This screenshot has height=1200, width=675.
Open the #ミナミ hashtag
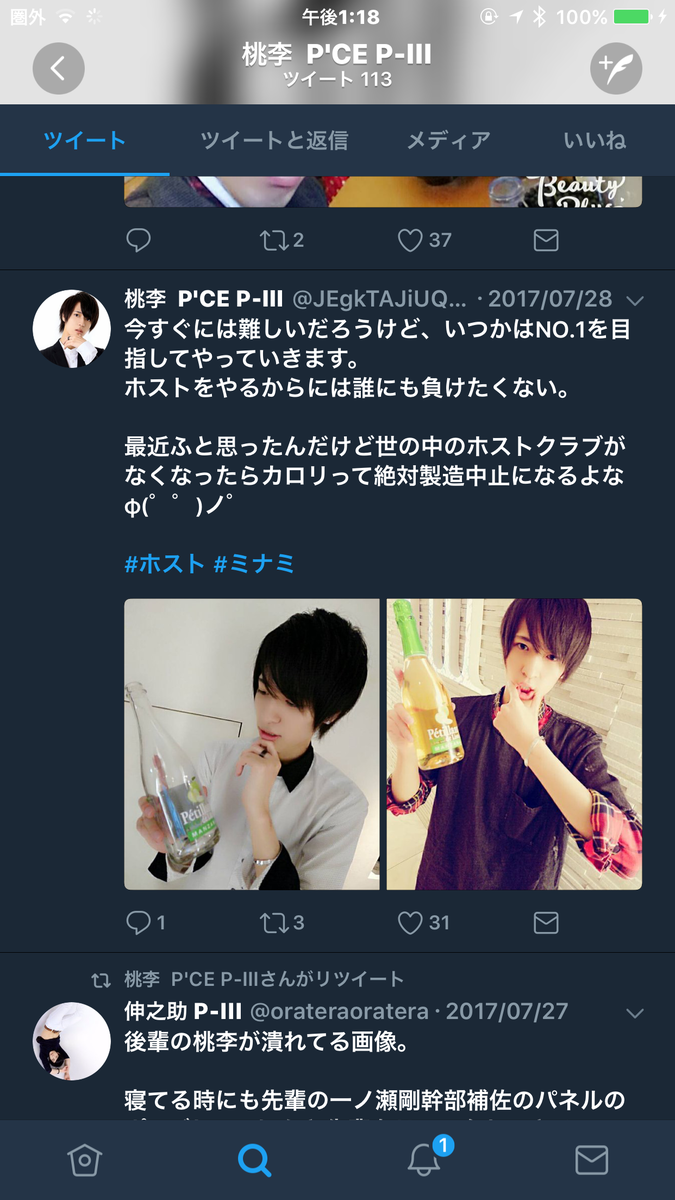(254, 564)
